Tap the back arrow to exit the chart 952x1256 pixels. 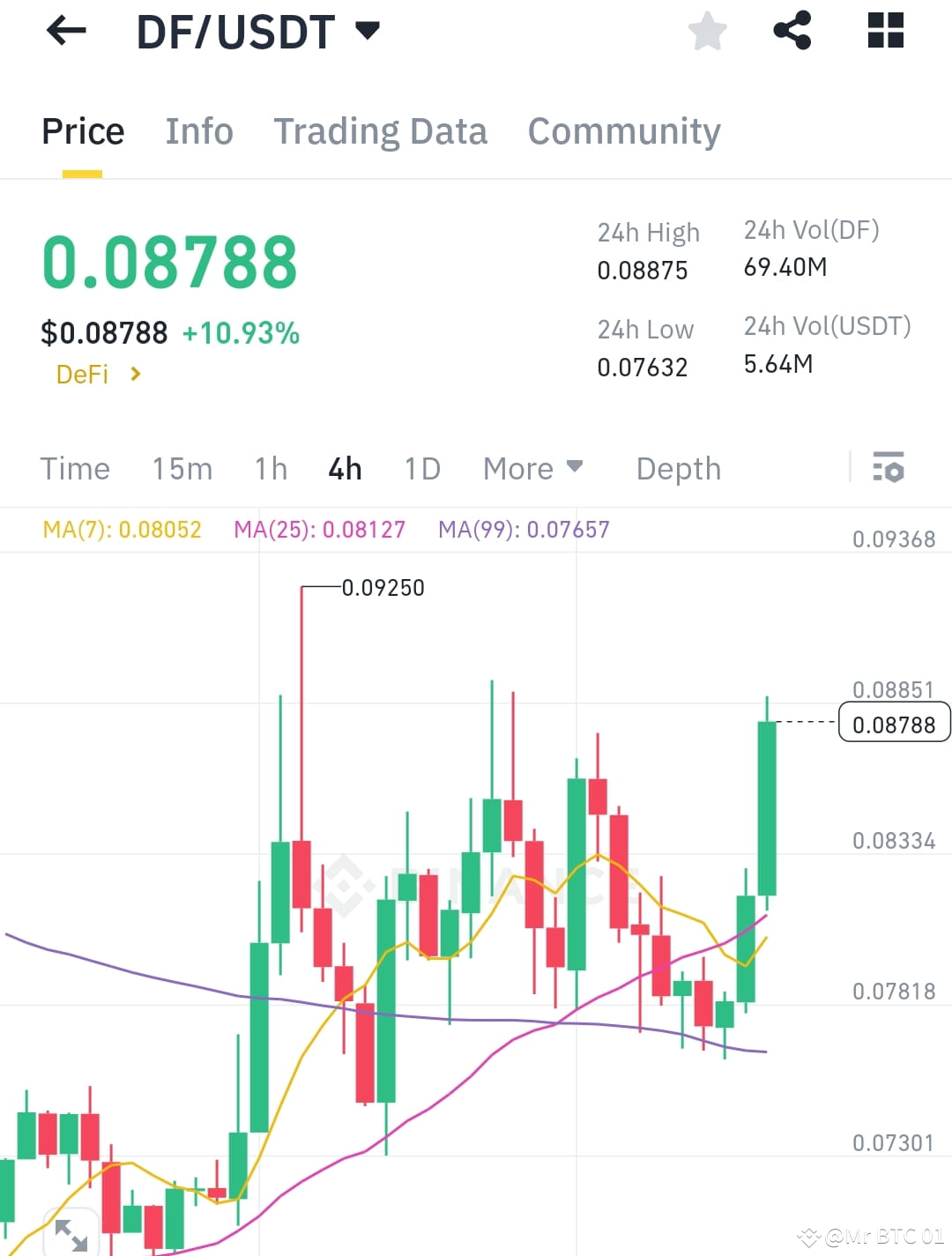[64, 31]
